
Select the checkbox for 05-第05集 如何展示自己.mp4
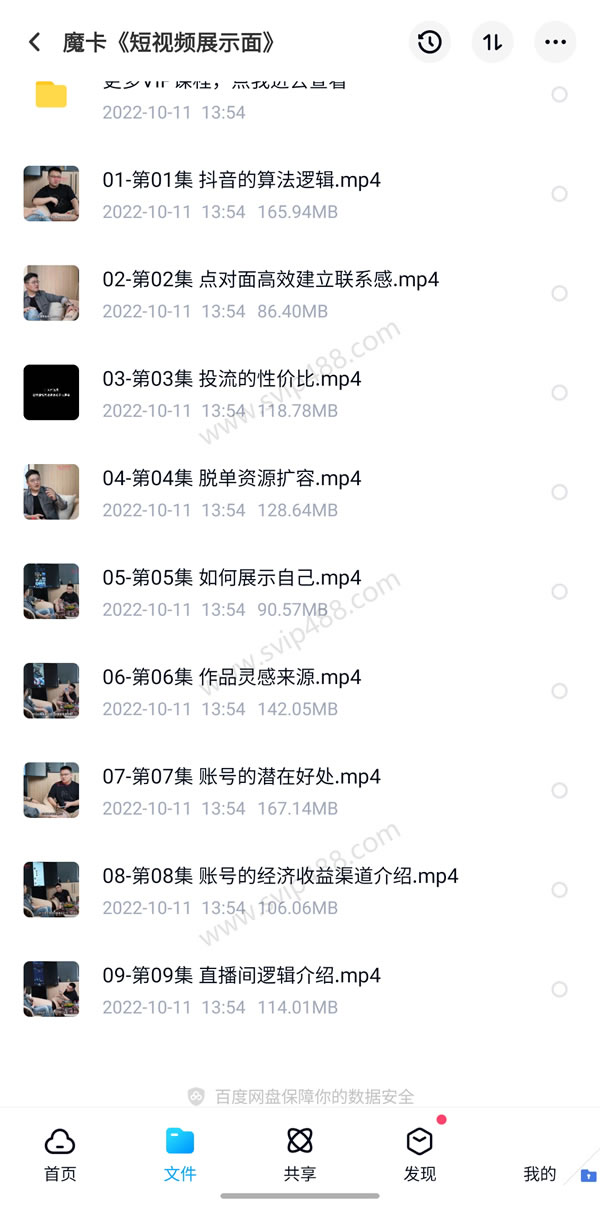(x=560, y=592)
